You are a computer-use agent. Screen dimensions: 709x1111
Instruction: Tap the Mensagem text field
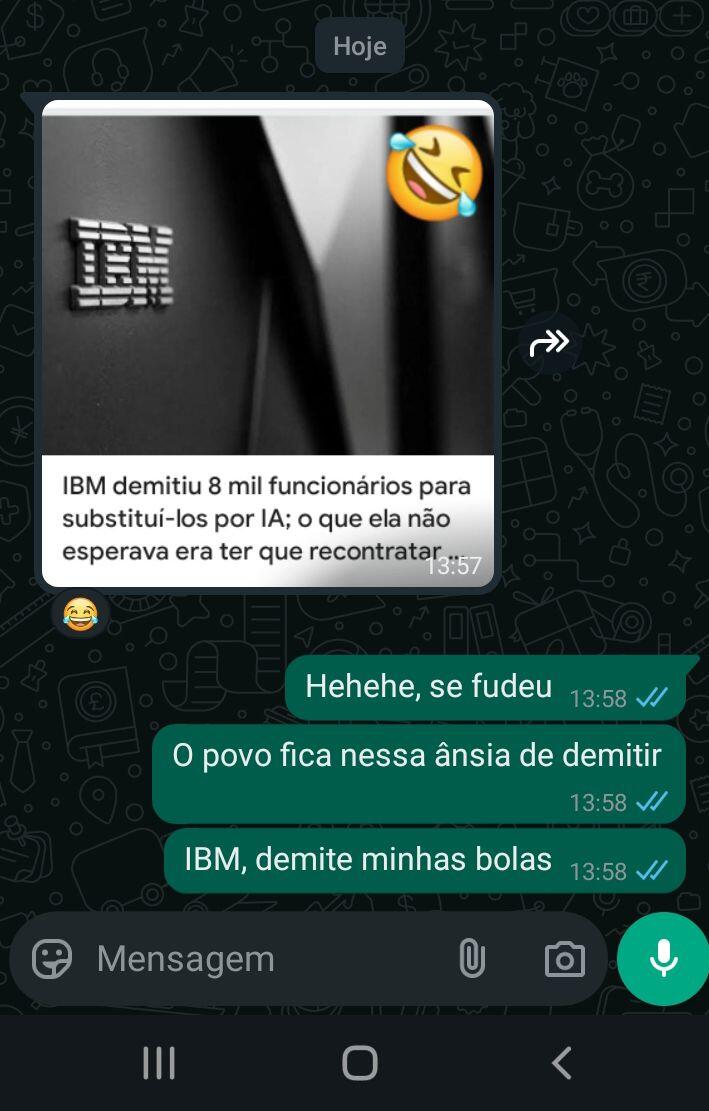click(260, 959)
